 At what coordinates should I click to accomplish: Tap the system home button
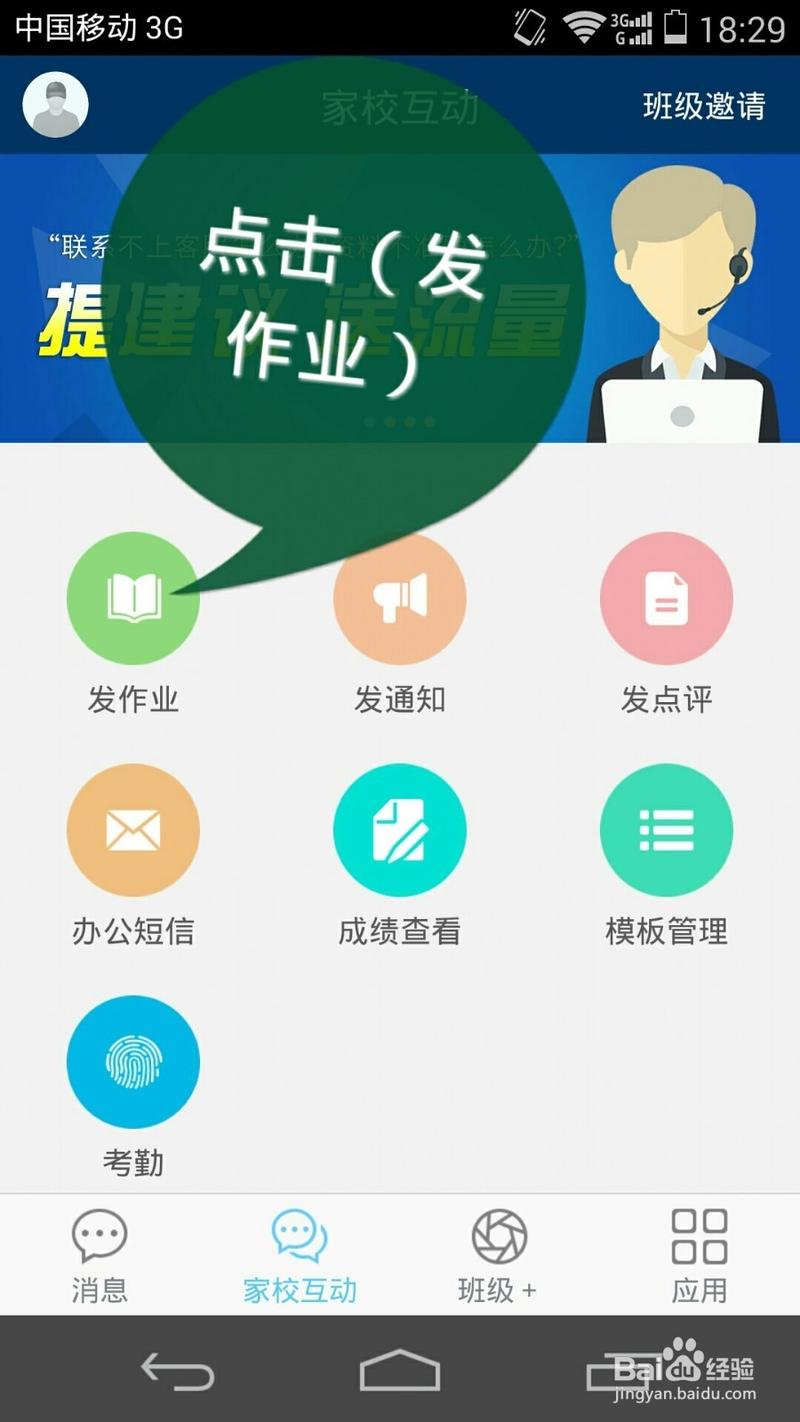coord(400,1370)
